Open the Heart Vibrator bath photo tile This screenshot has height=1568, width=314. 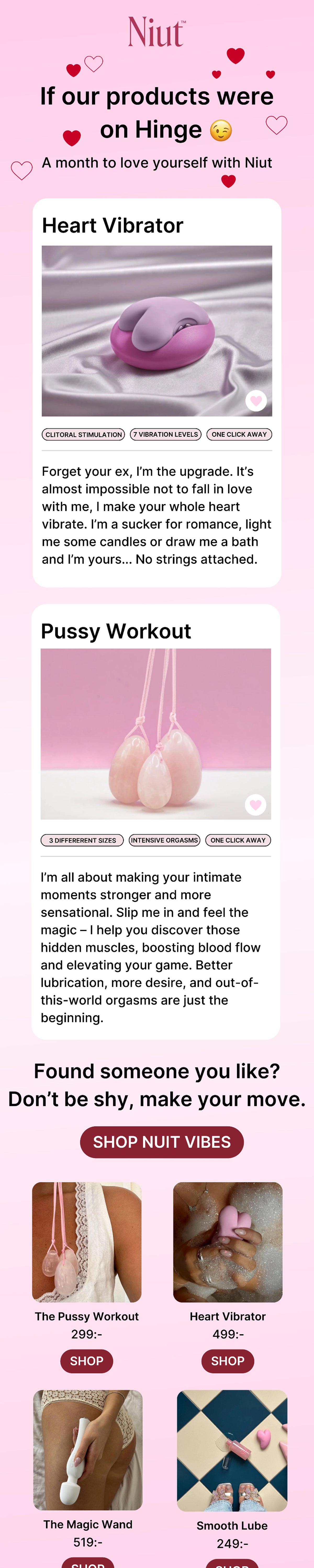[227, 1242]
